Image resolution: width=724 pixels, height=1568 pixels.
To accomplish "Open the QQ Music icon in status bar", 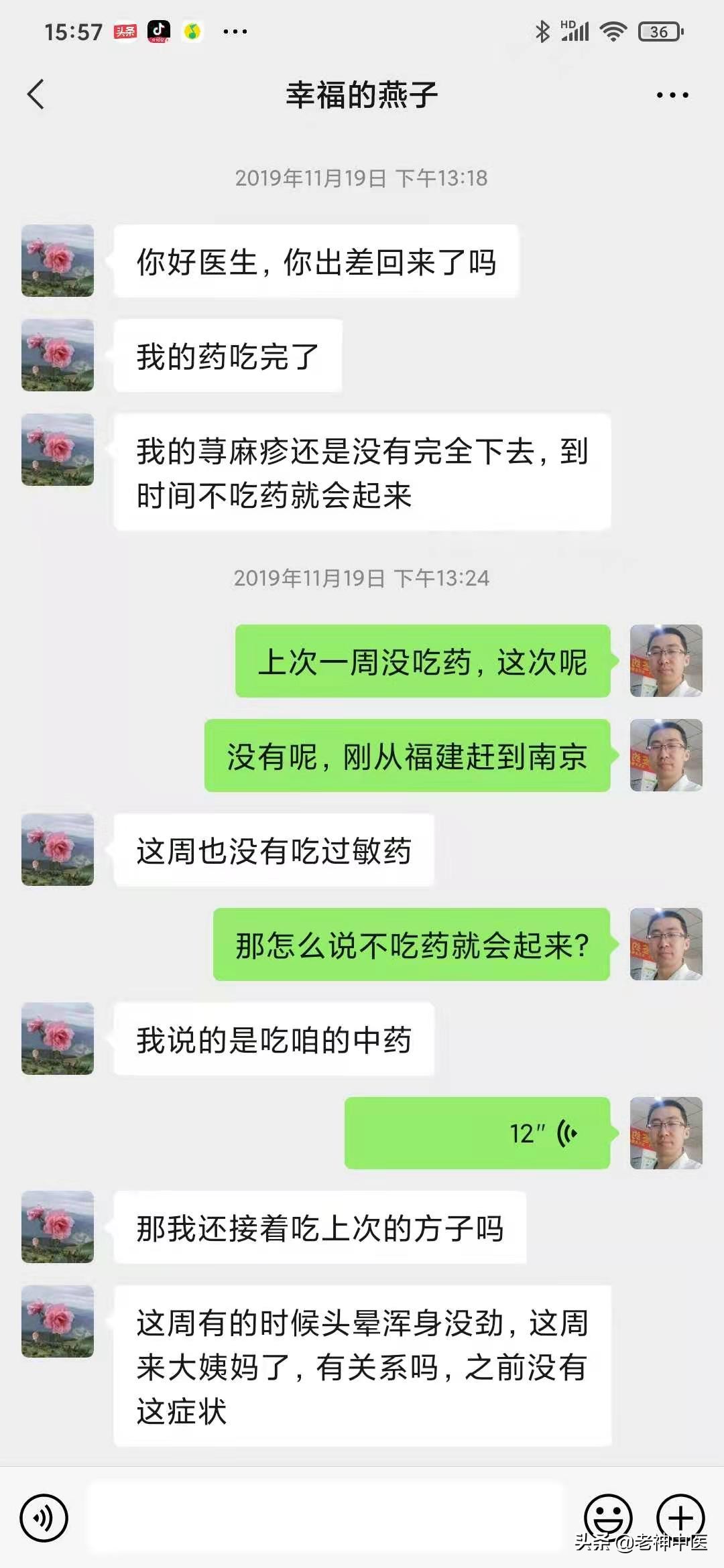I will click(x=193, y=29).
